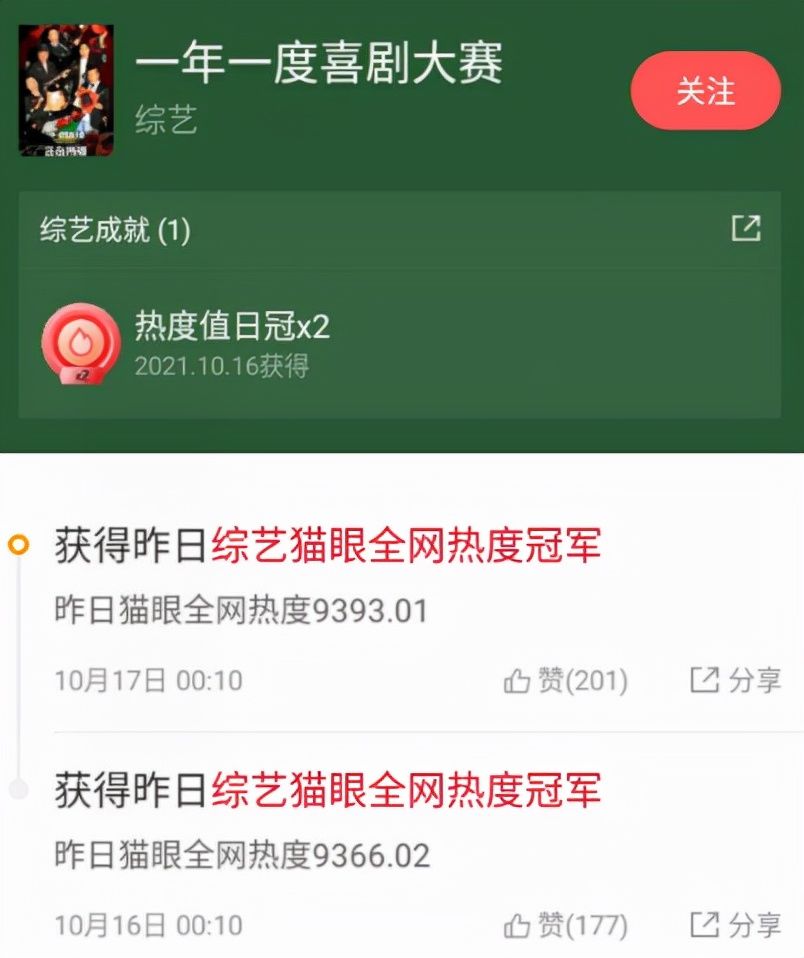Tap the show poster thumbnail
Image resolution: width=804 pixels, height=958 pixels.
point(65,90)
